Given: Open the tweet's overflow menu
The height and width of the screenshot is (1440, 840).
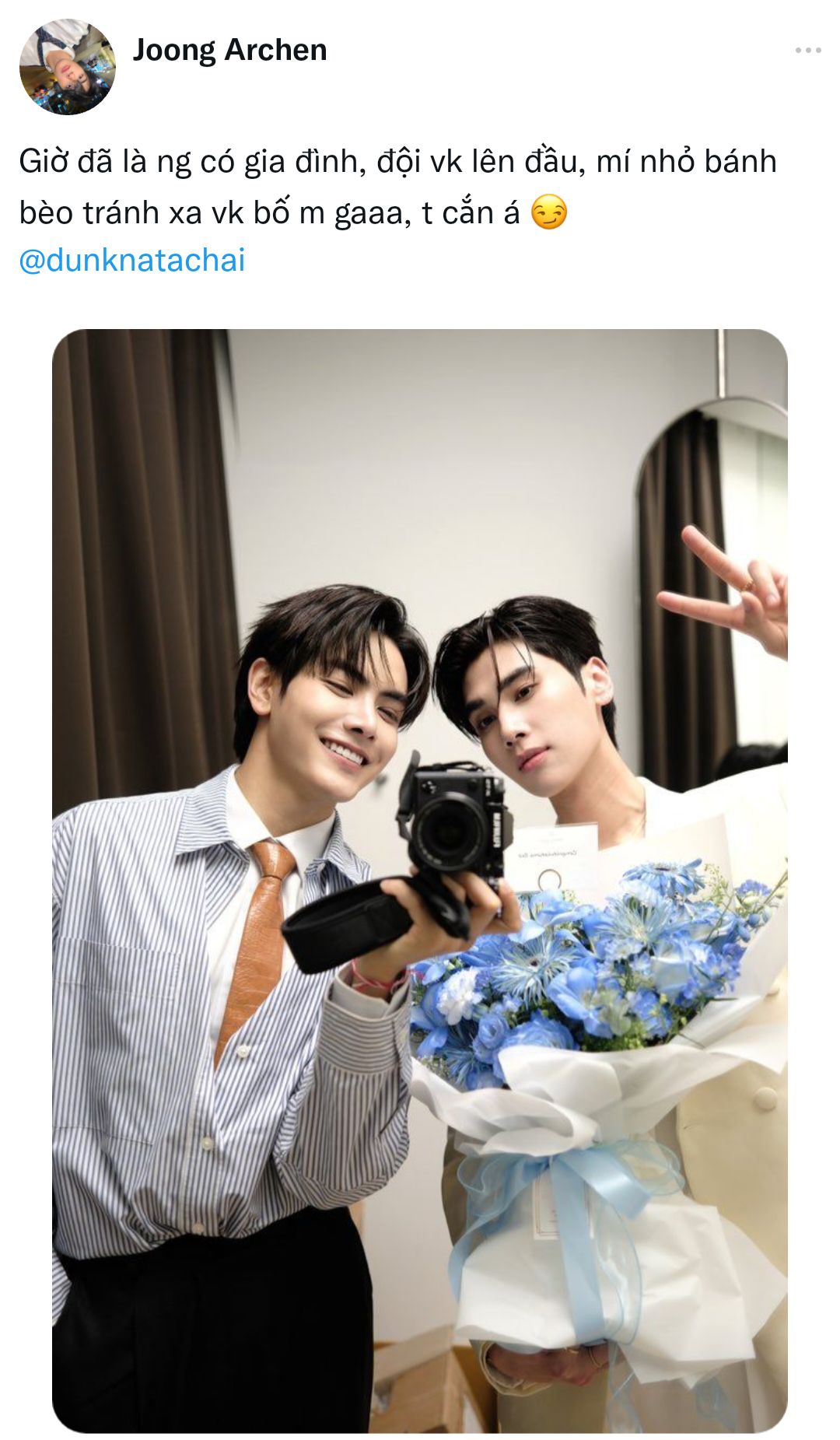Looking at the screenshot, I should 808,51.
